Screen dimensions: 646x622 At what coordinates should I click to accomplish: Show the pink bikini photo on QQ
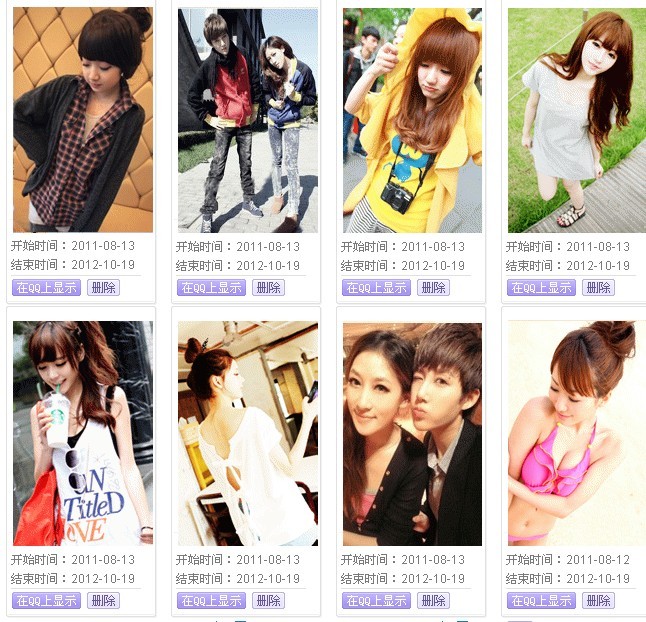click(541, 601)
